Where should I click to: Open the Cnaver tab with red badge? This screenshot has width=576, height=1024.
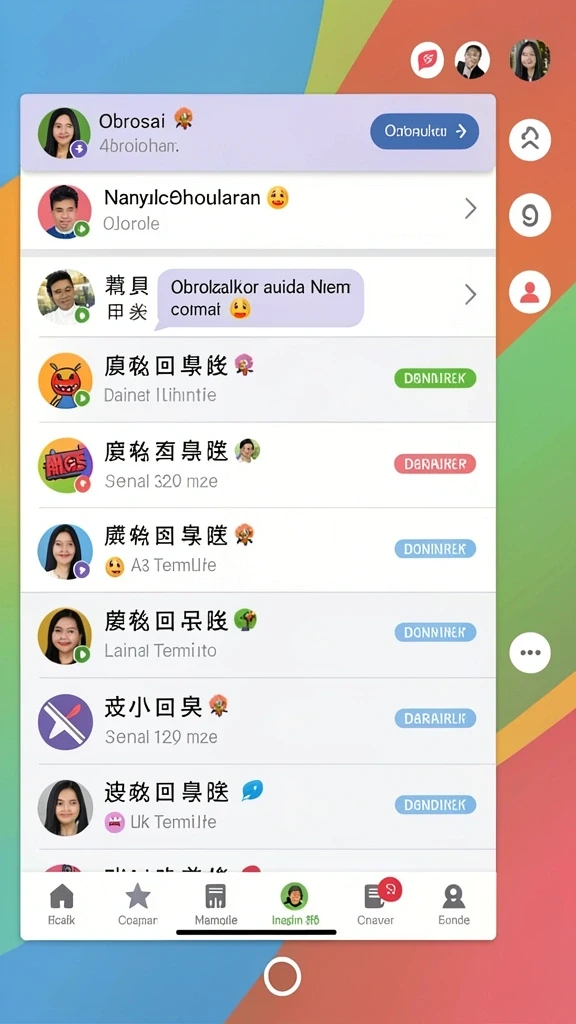tap(376, 904)
